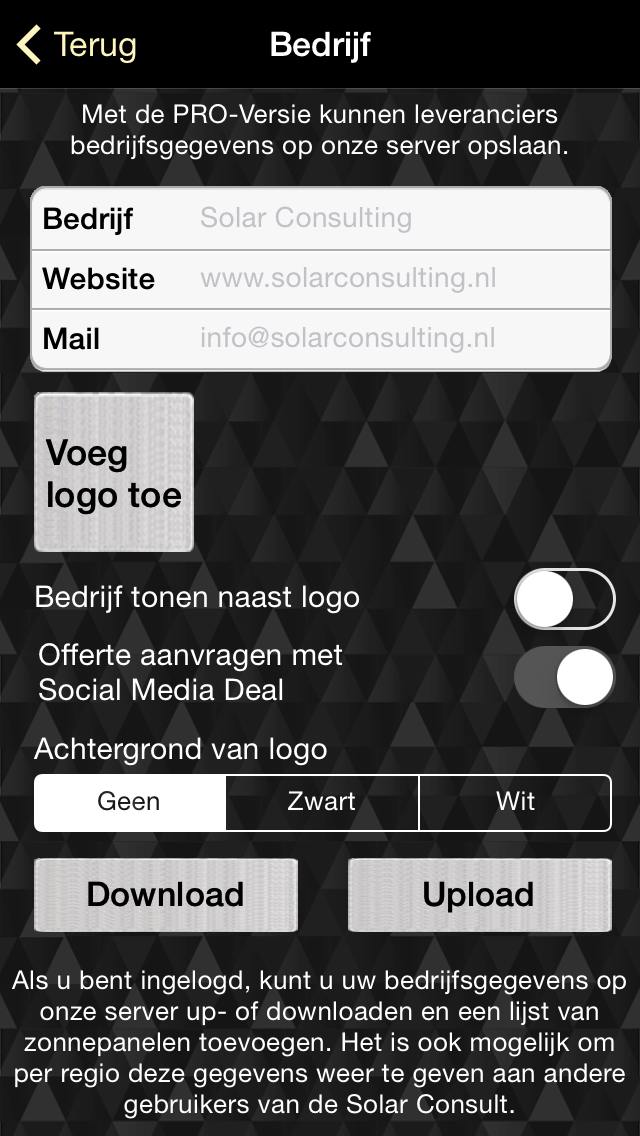Screen dimensions: 640x1136
Task: Enable Bedrijf tonen naast logo switch
Action: [x=565, y=598]
